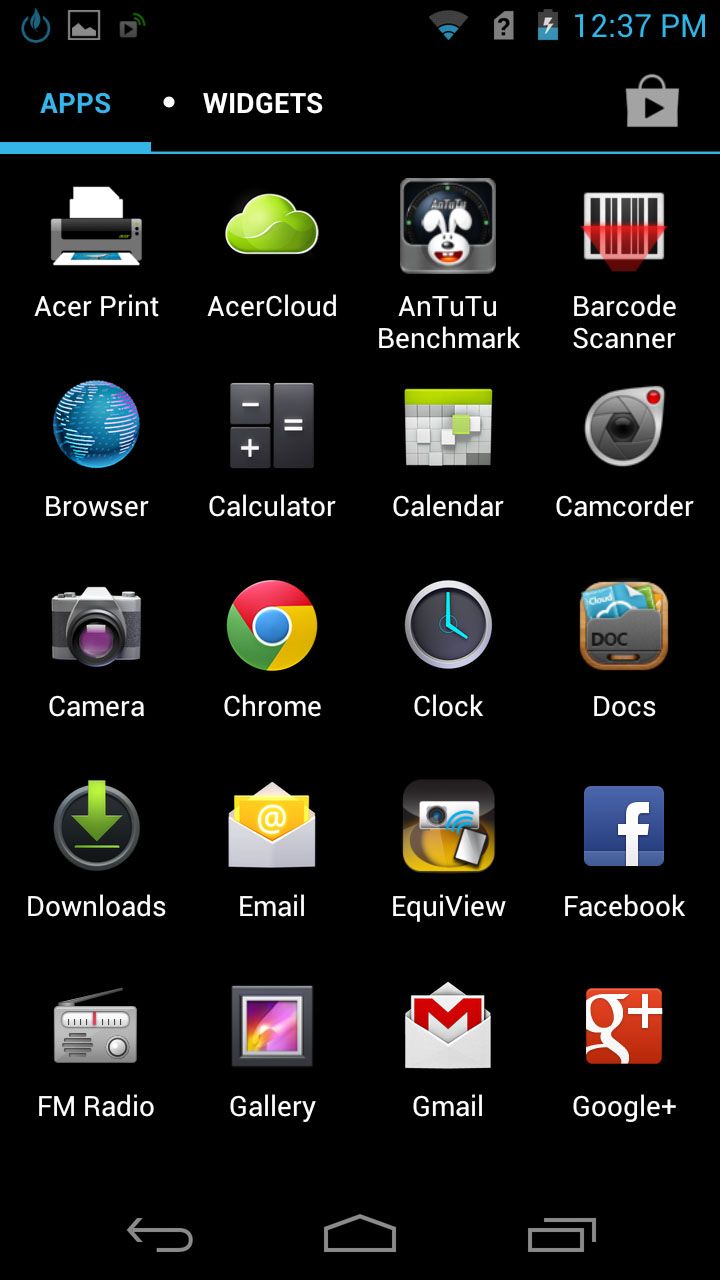
Task: Switch to the WIDGETS tab
Action: 263,102
